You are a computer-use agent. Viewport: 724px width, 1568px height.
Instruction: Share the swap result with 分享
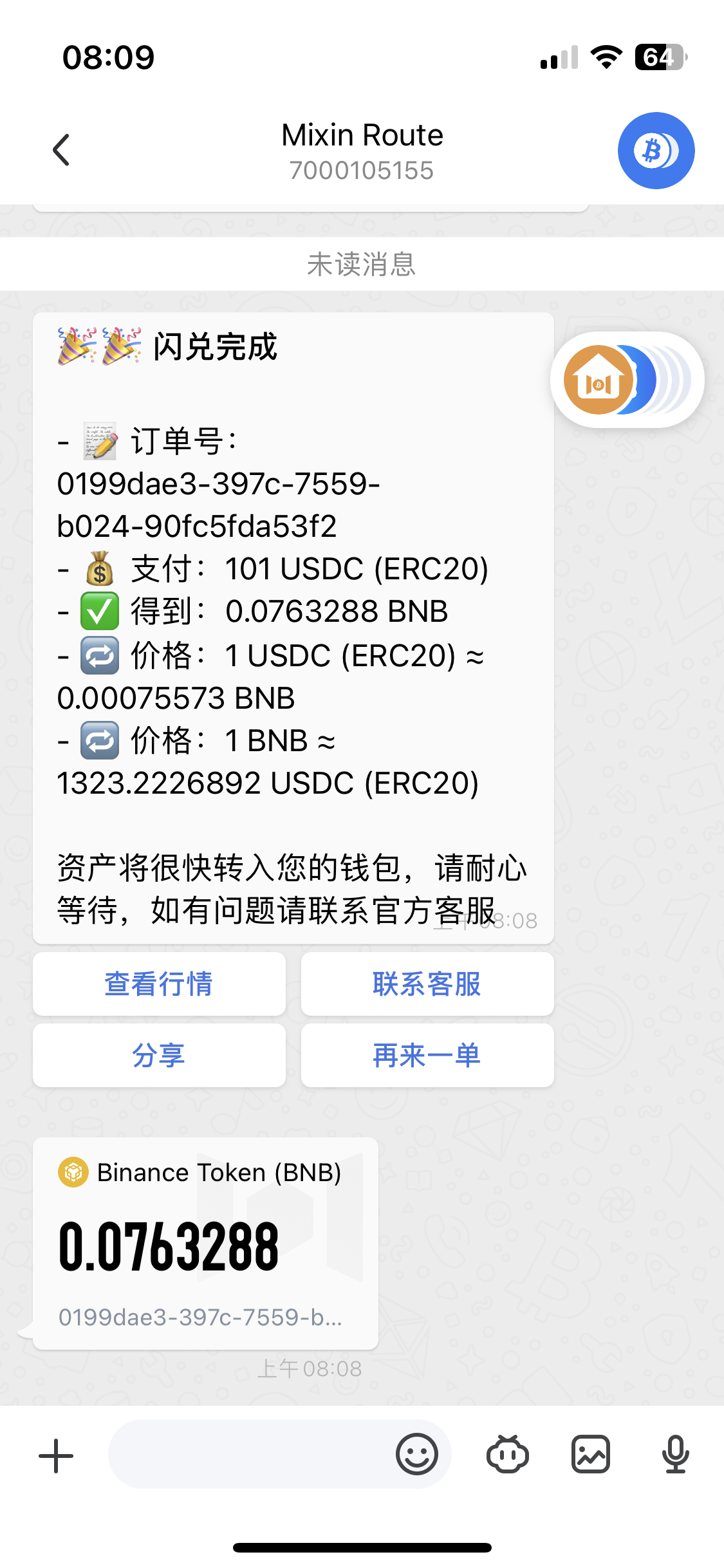pos(159,1056)
